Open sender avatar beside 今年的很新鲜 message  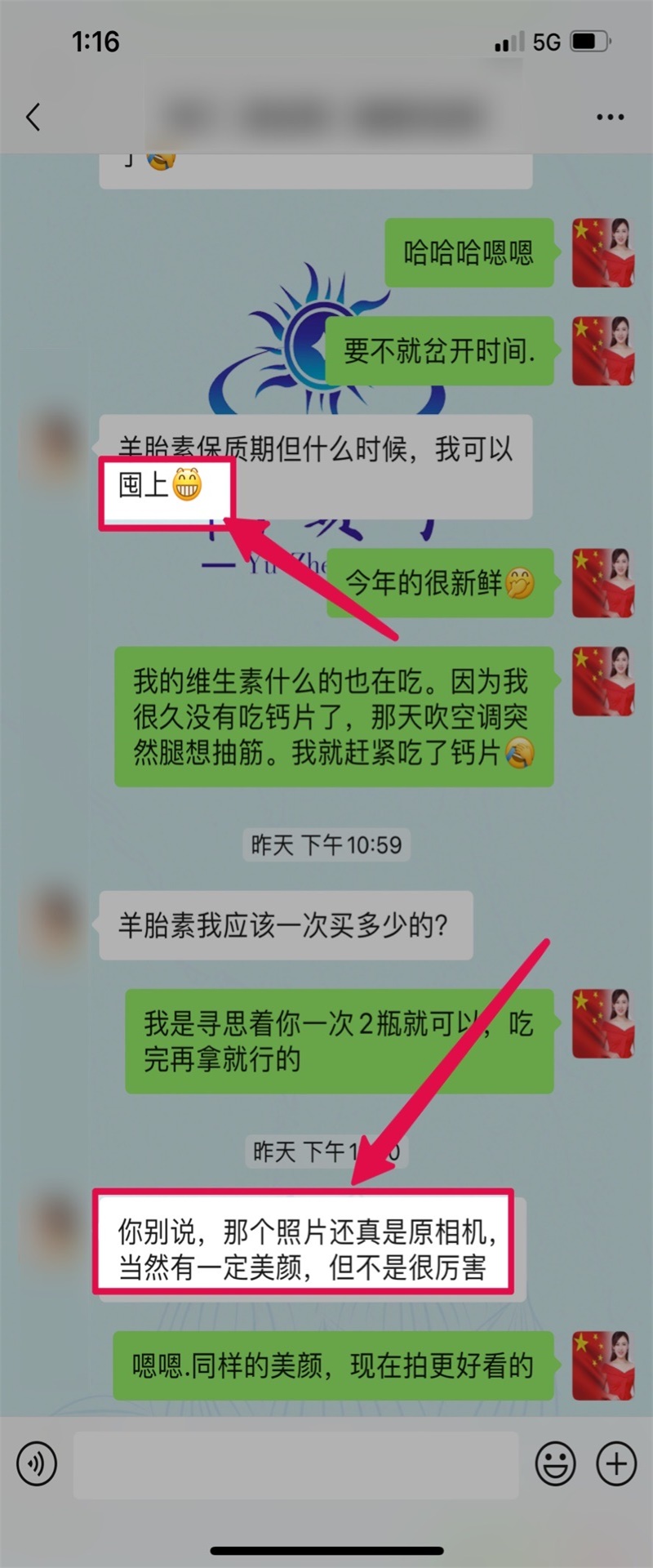click(602, 582)
